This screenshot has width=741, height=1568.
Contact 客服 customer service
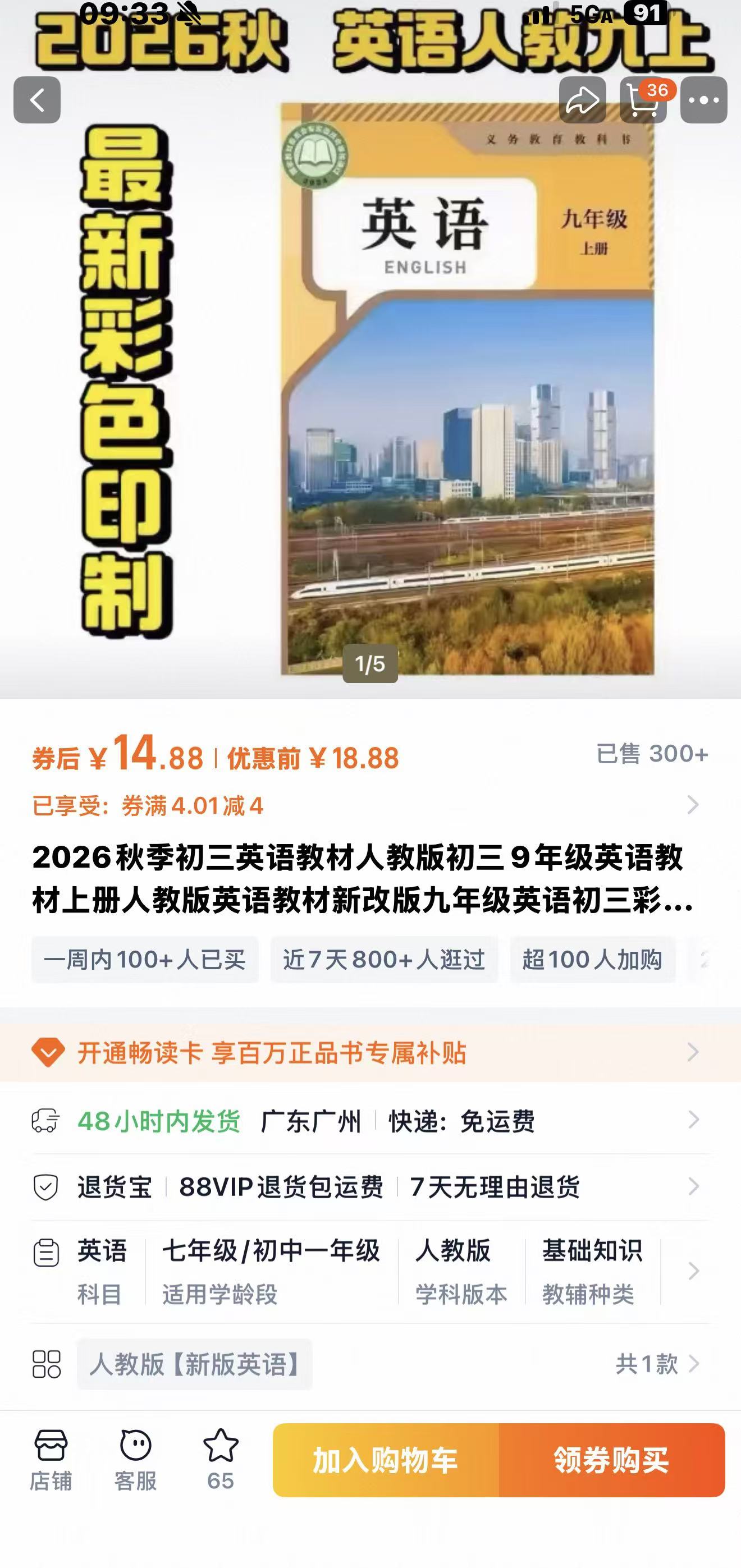(135, 1460)
